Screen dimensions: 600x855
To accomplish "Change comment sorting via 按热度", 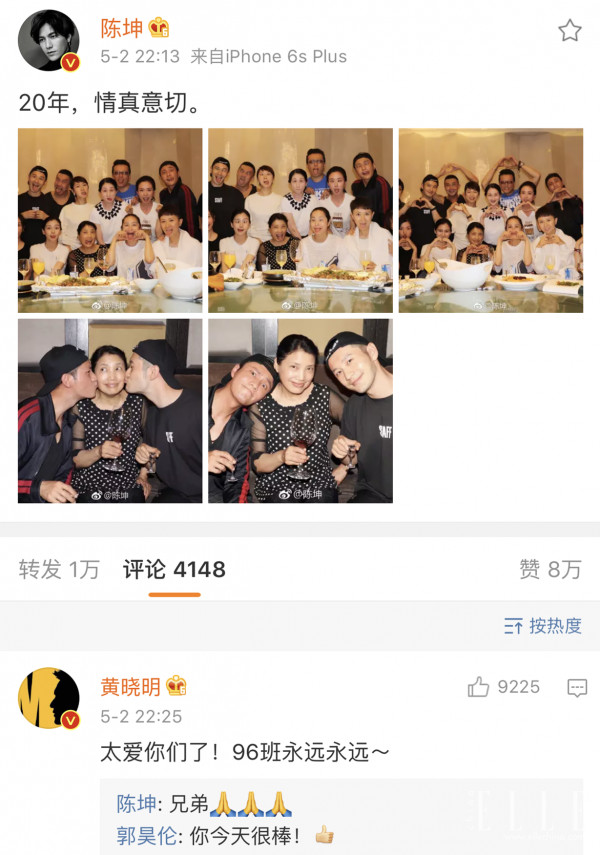I will [543, 627].
